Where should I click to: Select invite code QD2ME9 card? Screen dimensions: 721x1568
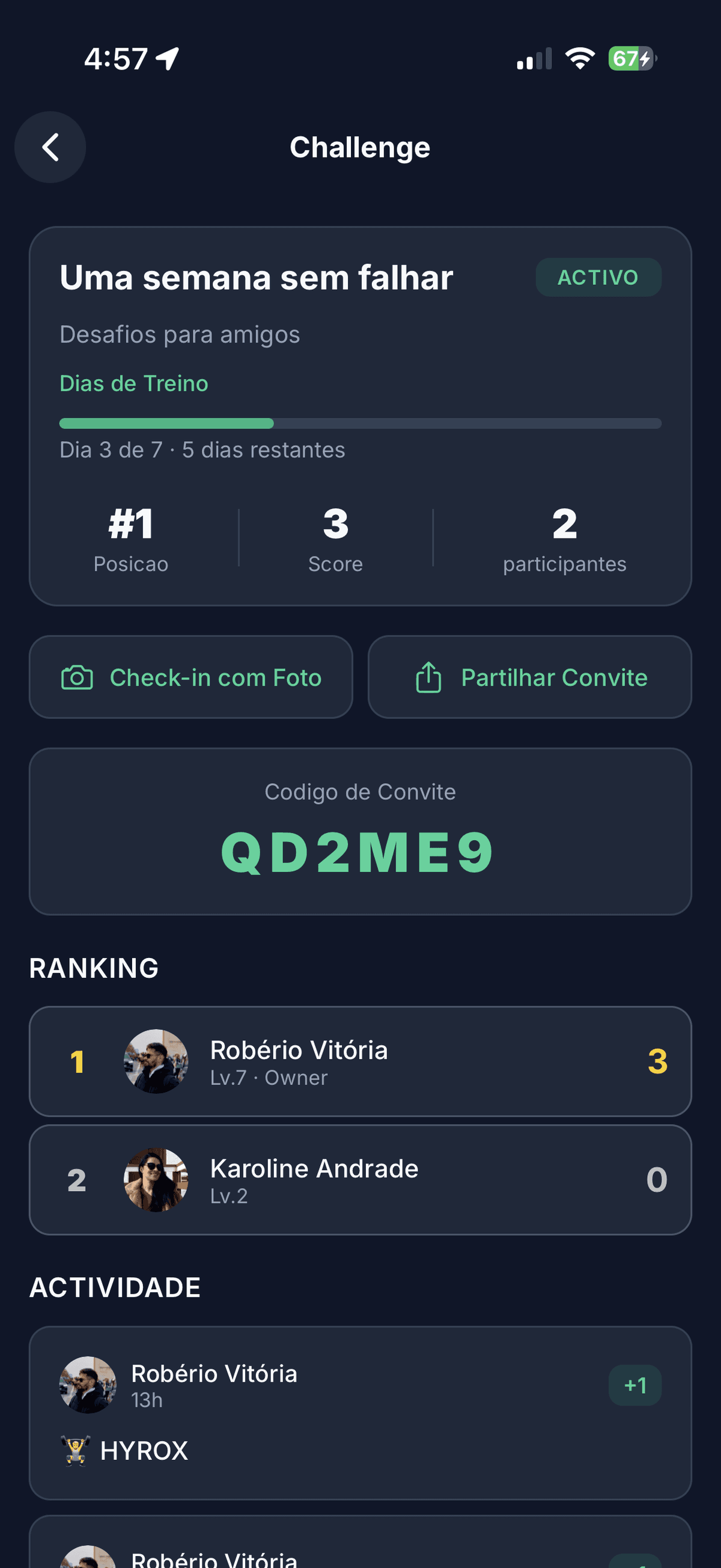tap(360, 831)
